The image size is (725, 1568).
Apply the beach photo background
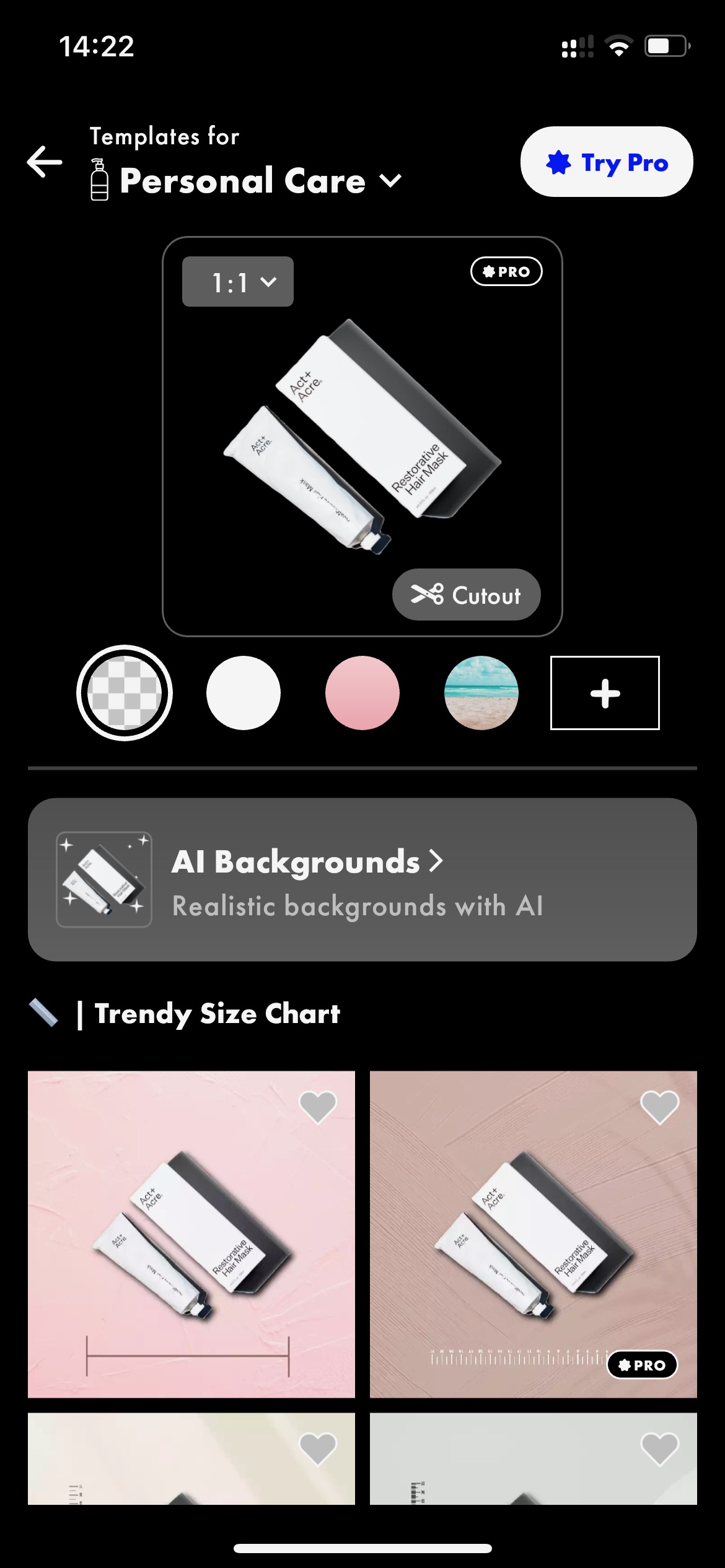pos(481,693)
